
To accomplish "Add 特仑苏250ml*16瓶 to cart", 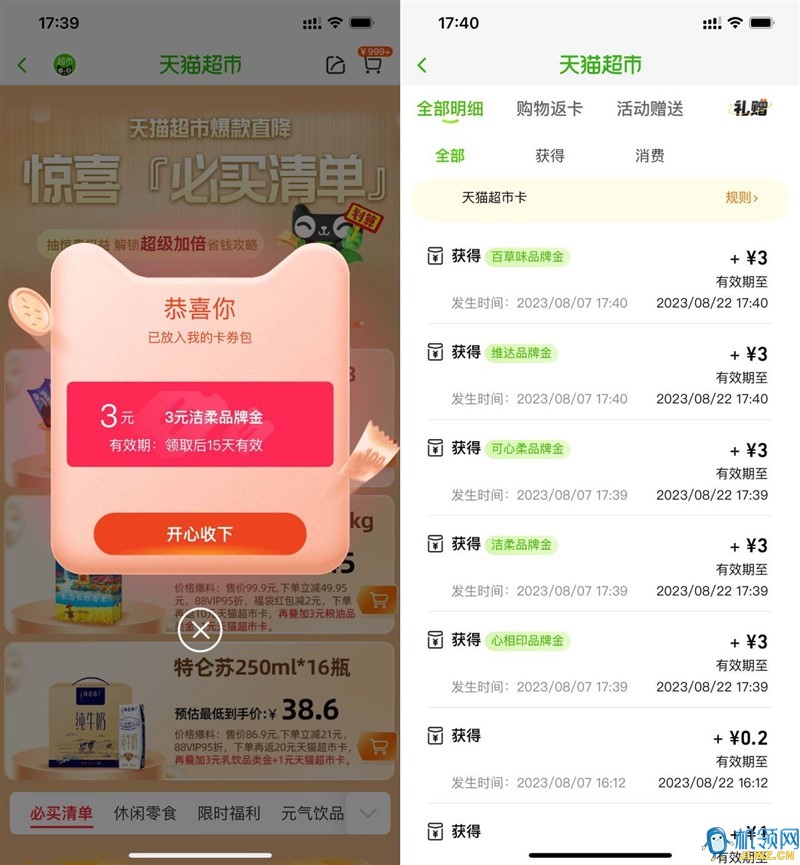I will pyautogui.click(x=379, y=746).
